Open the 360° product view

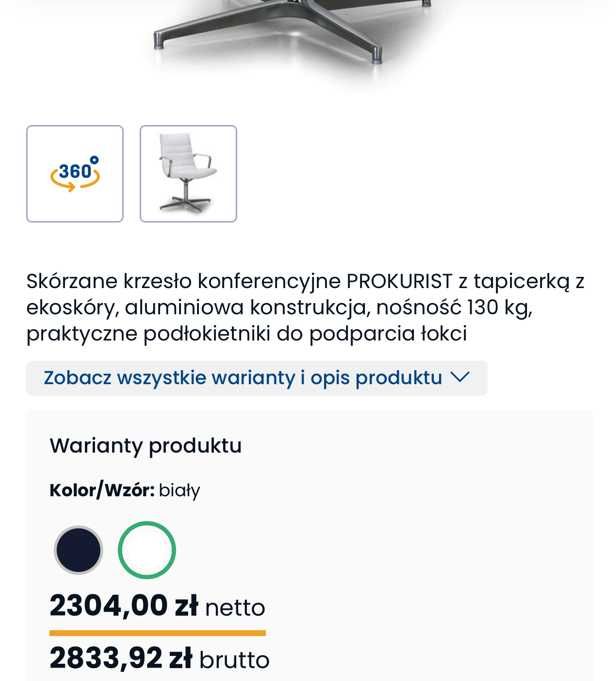click(x=75, y=174)
